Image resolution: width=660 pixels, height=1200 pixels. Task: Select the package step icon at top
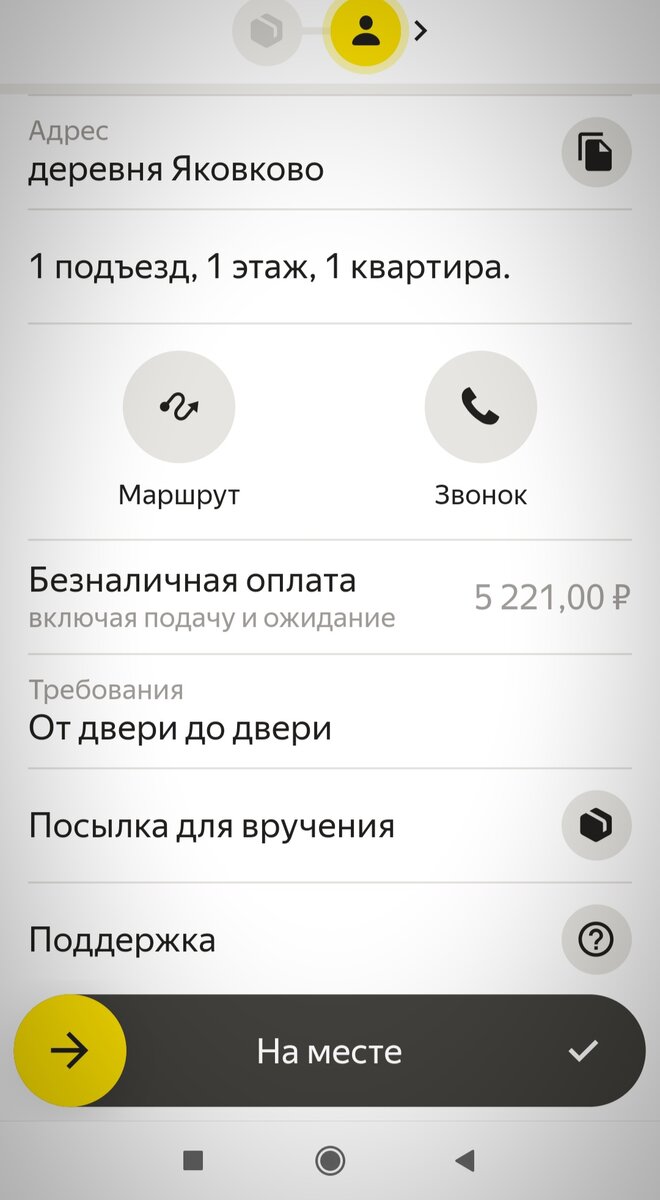pyautogui.click(x=266, y=30)
